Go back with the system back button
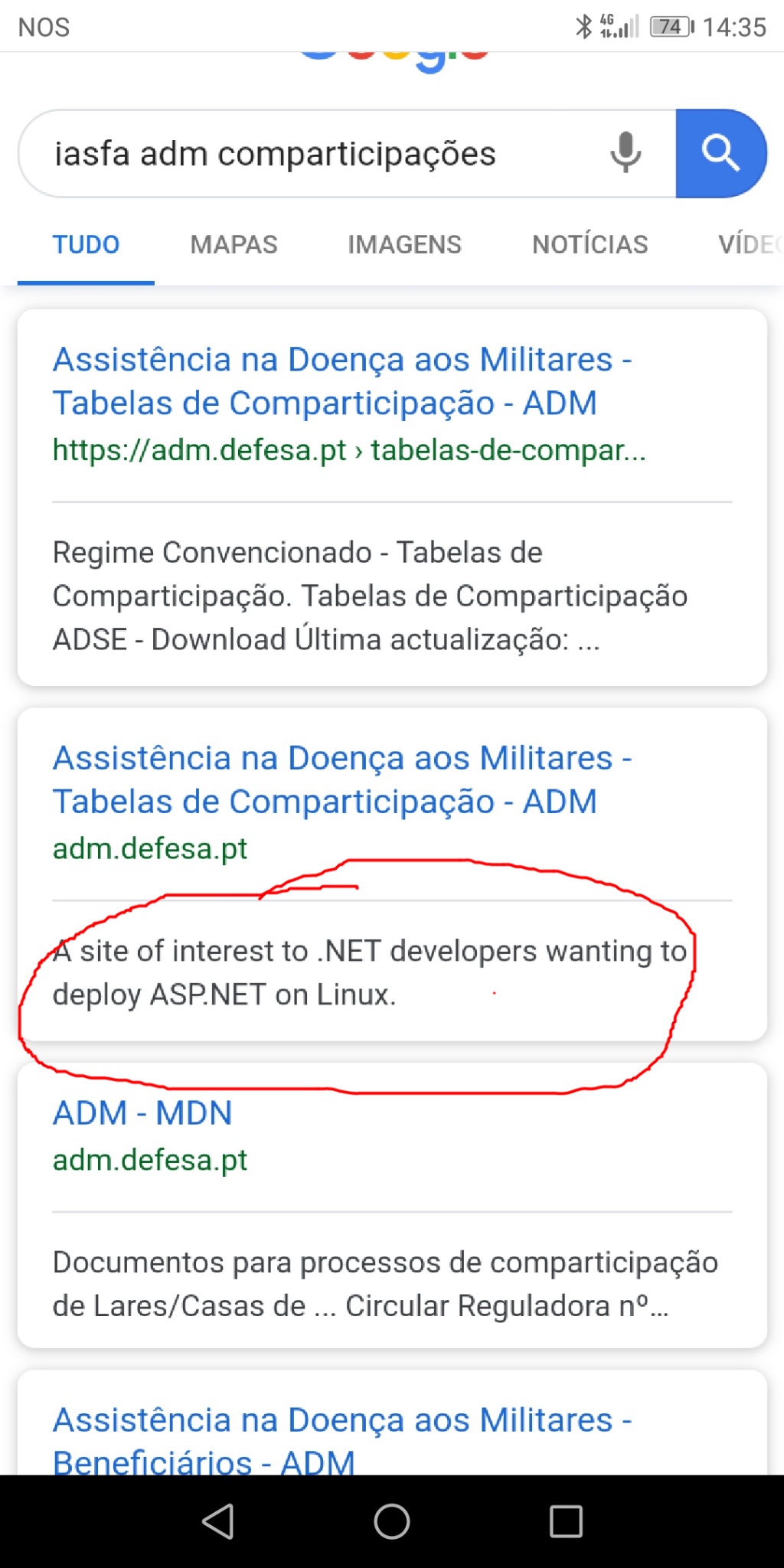 coord(218,1521)
